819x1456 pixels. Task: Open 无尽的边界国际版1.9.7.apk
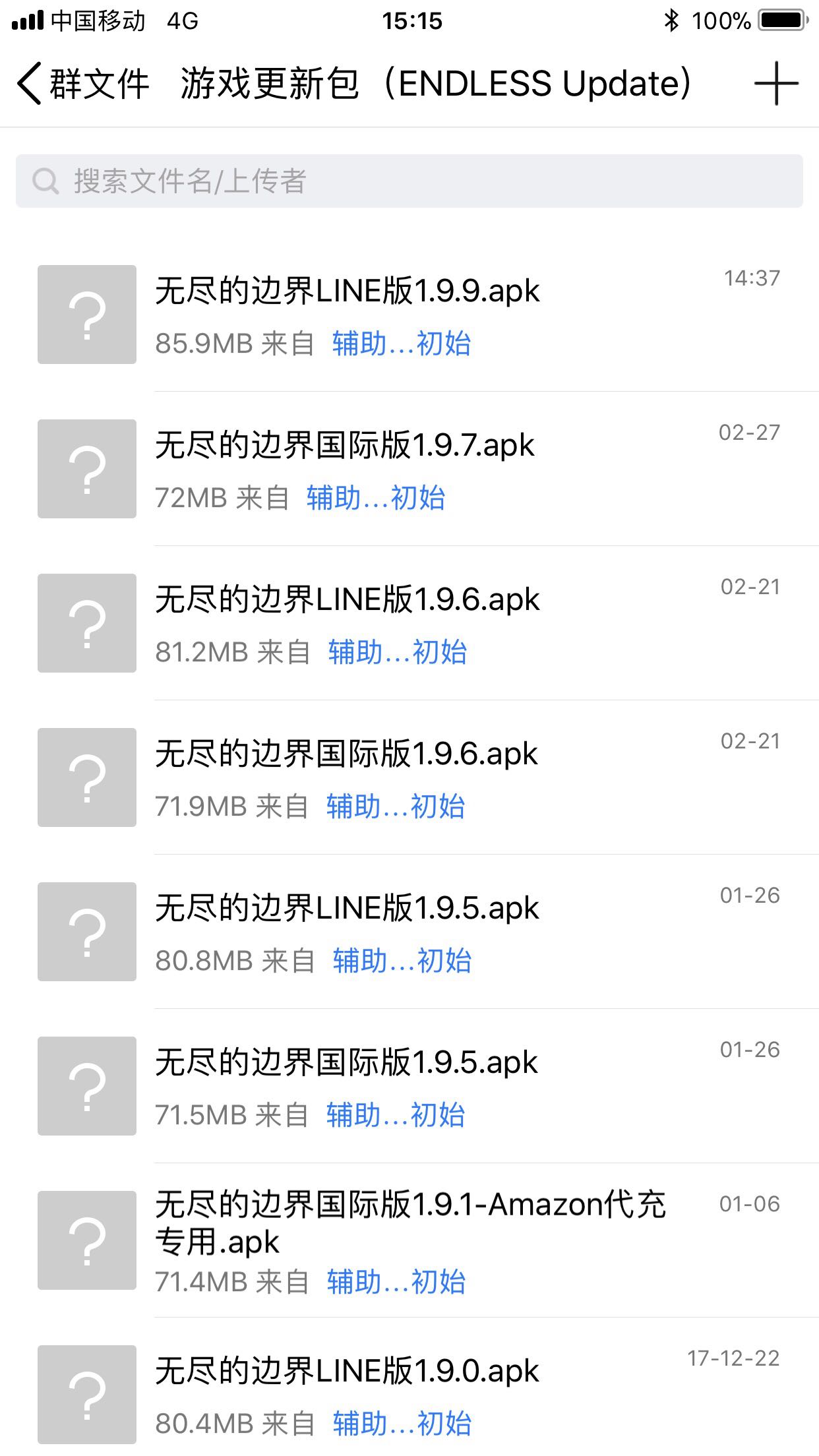click(345, 445)
